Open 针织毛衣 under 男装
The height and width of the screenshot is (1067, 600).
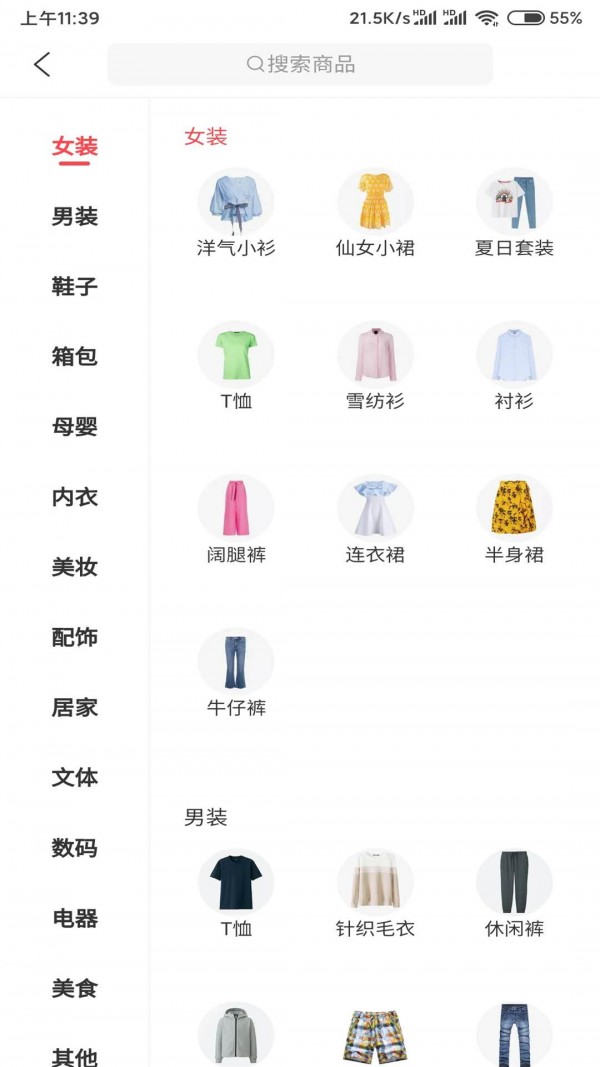(375, 893)
